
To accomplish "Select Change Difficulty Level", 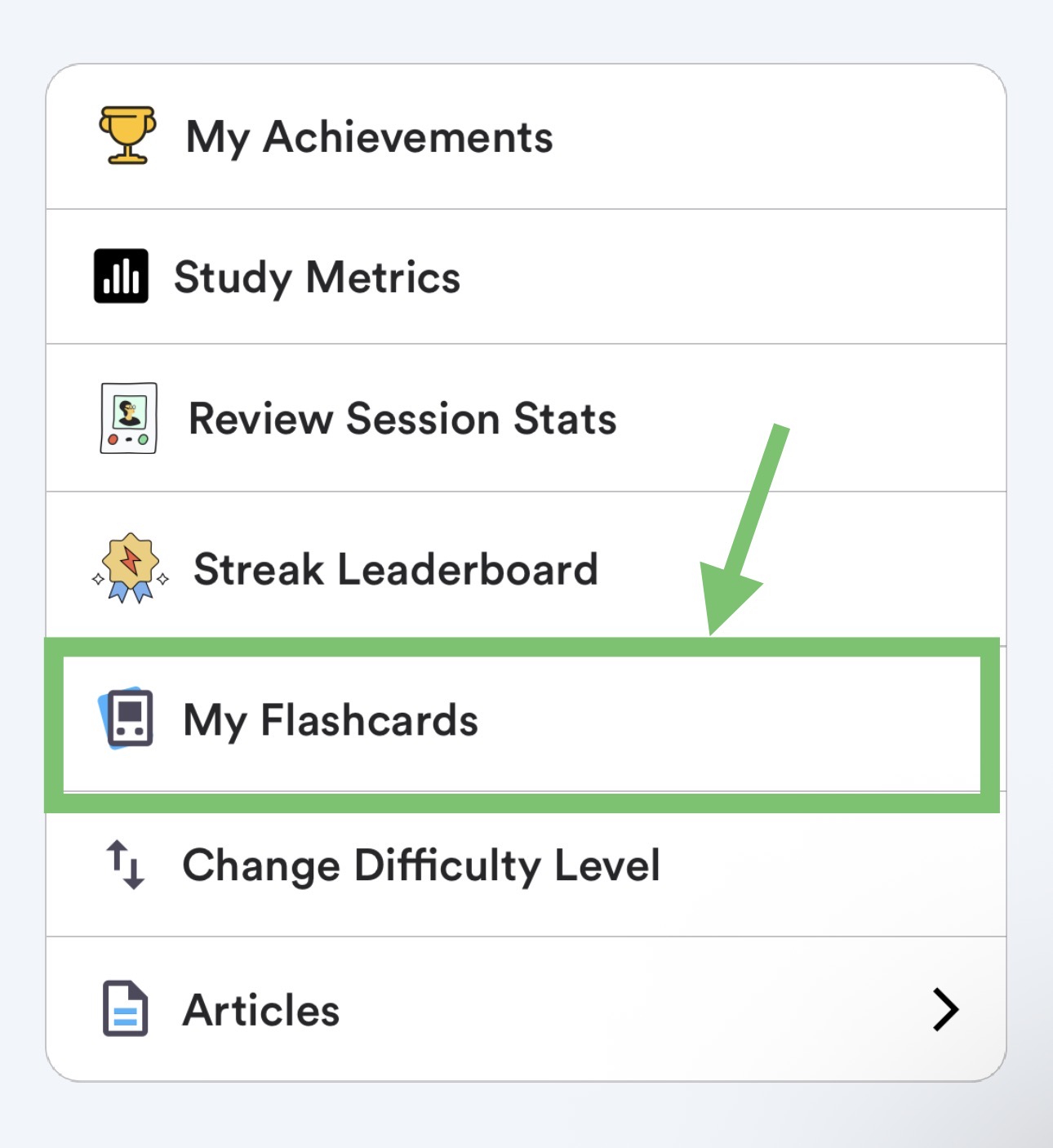I will pyautogui.click(x=420, y=865).
